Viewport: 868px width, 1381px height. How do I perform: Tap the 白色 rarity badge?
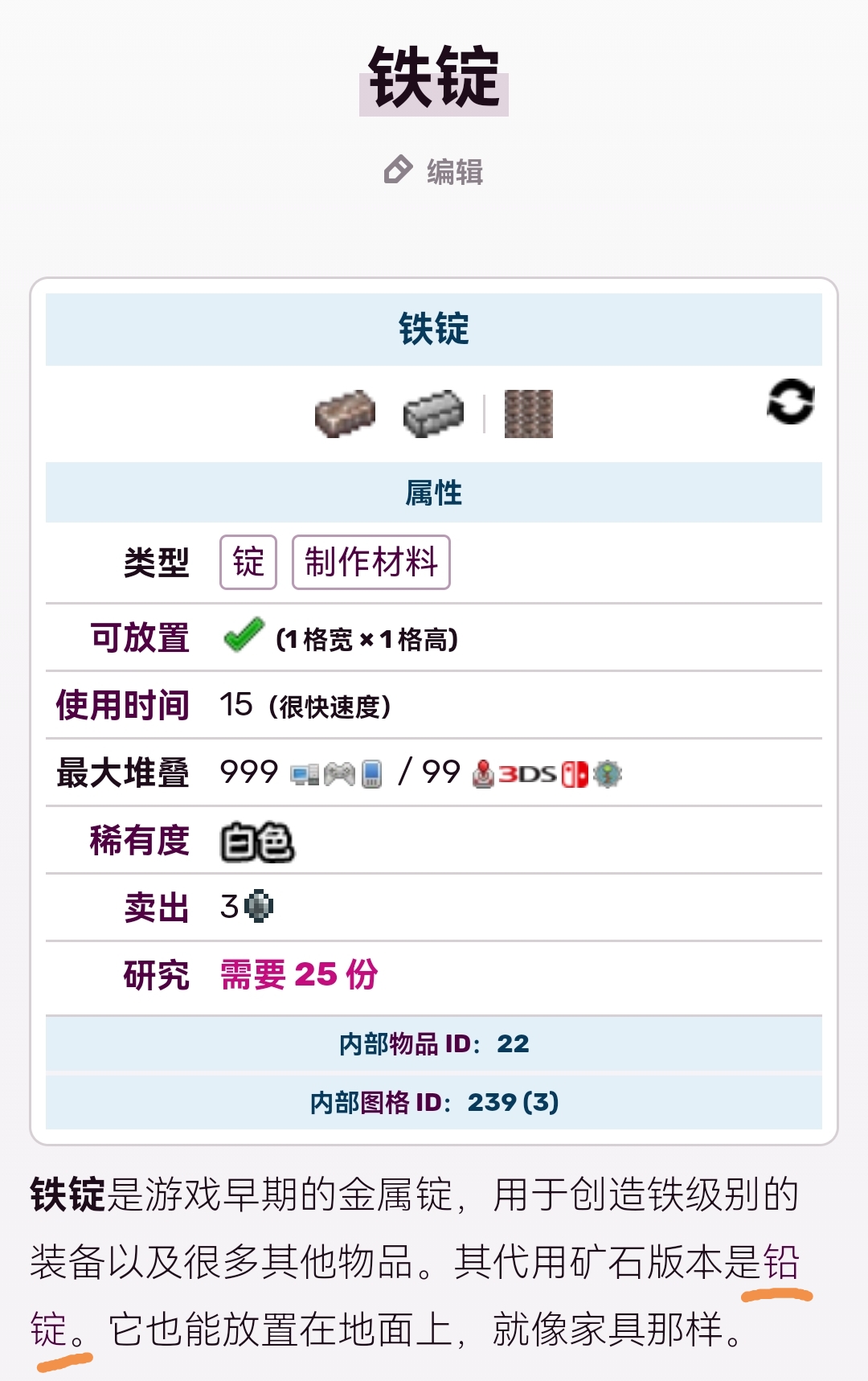257,842
